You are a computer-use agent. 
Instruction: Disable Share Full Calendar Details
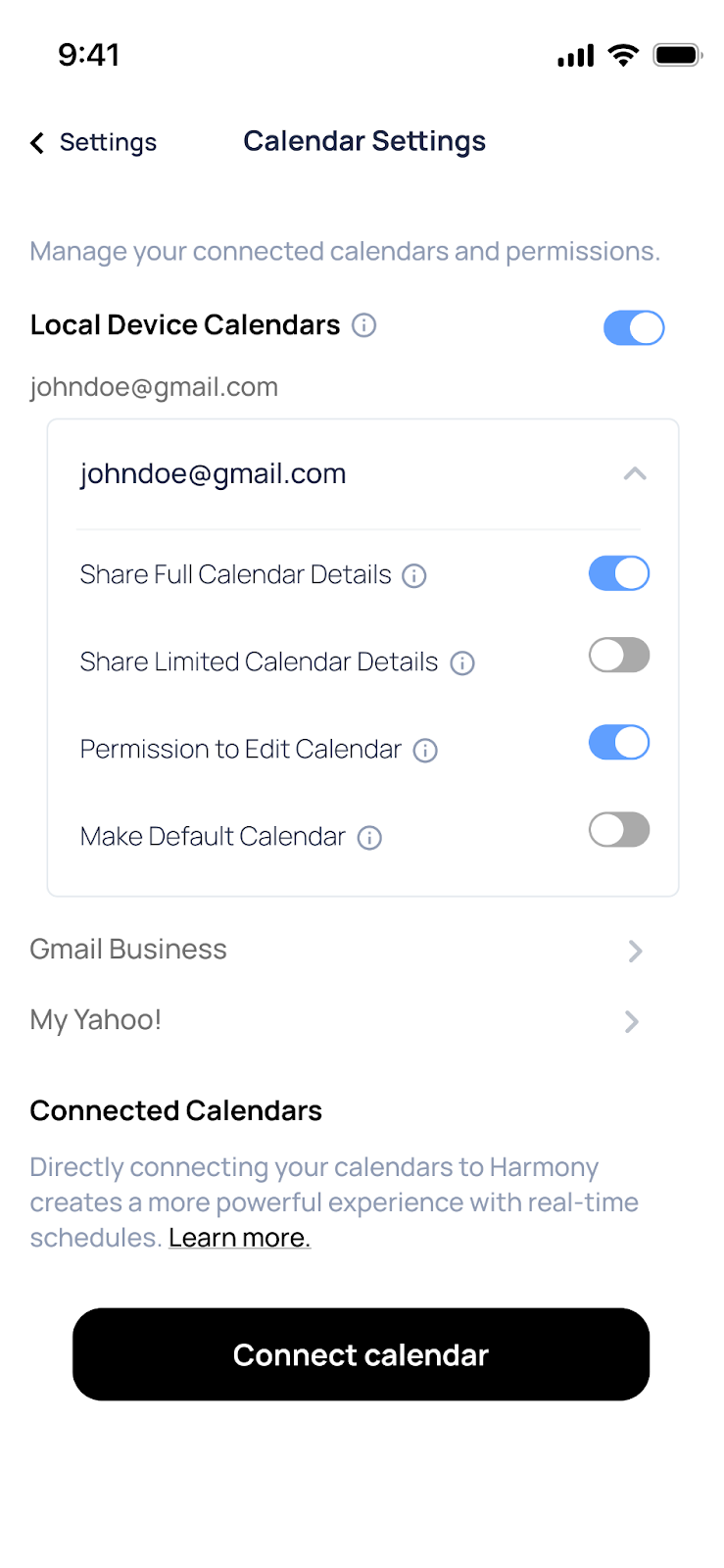pyautogui.click(x=619, y=573)
